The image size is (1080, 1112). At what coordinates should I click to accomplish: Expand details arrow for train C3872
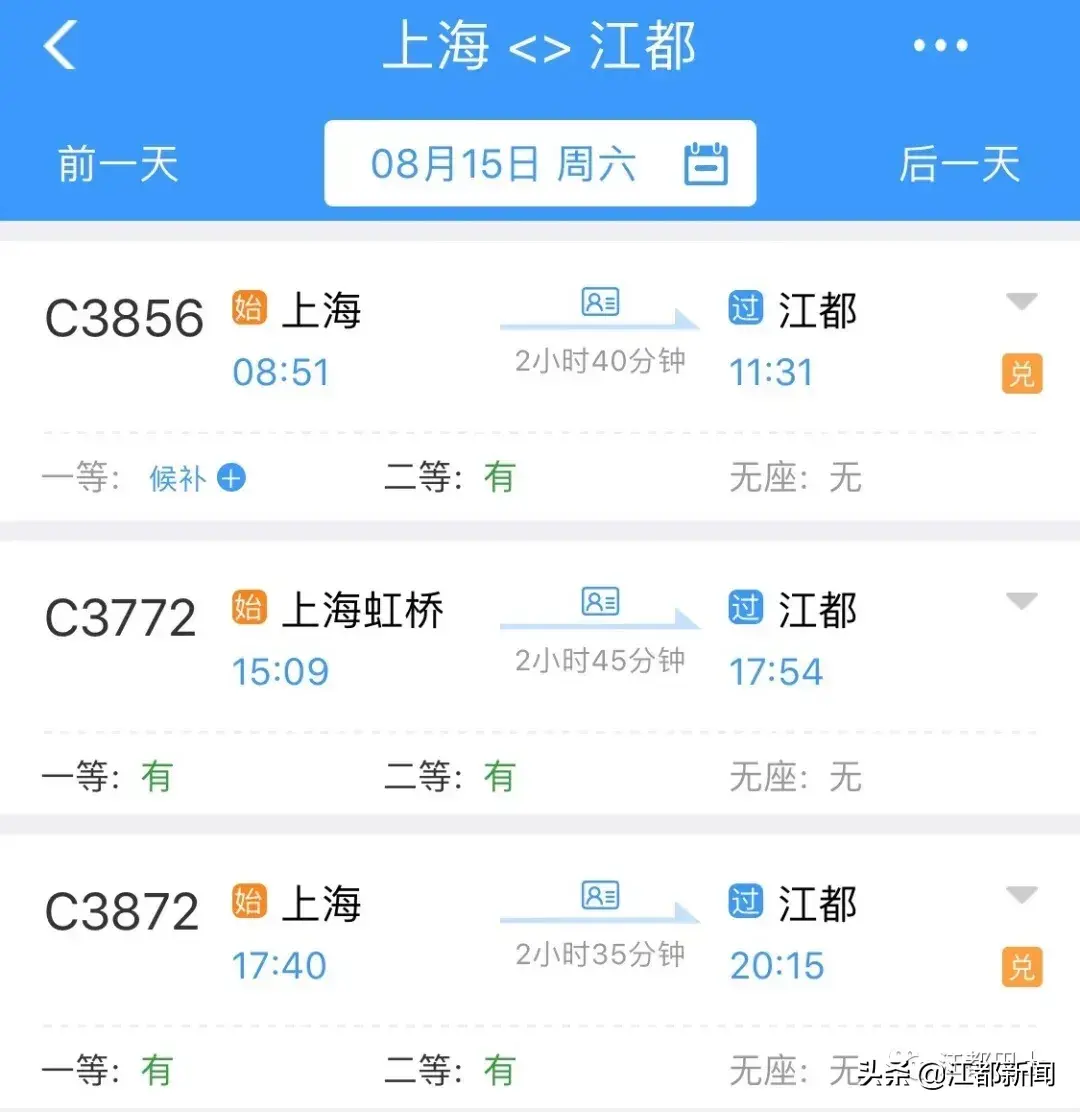click(1021, 895)
